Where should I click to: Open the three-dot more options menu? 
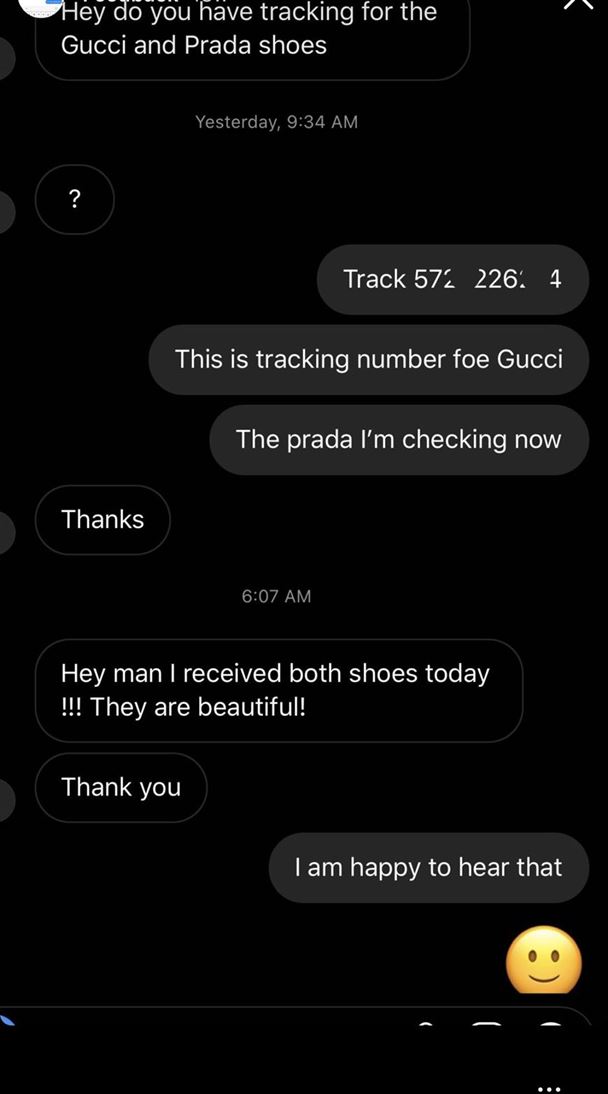pos(550,1087)
